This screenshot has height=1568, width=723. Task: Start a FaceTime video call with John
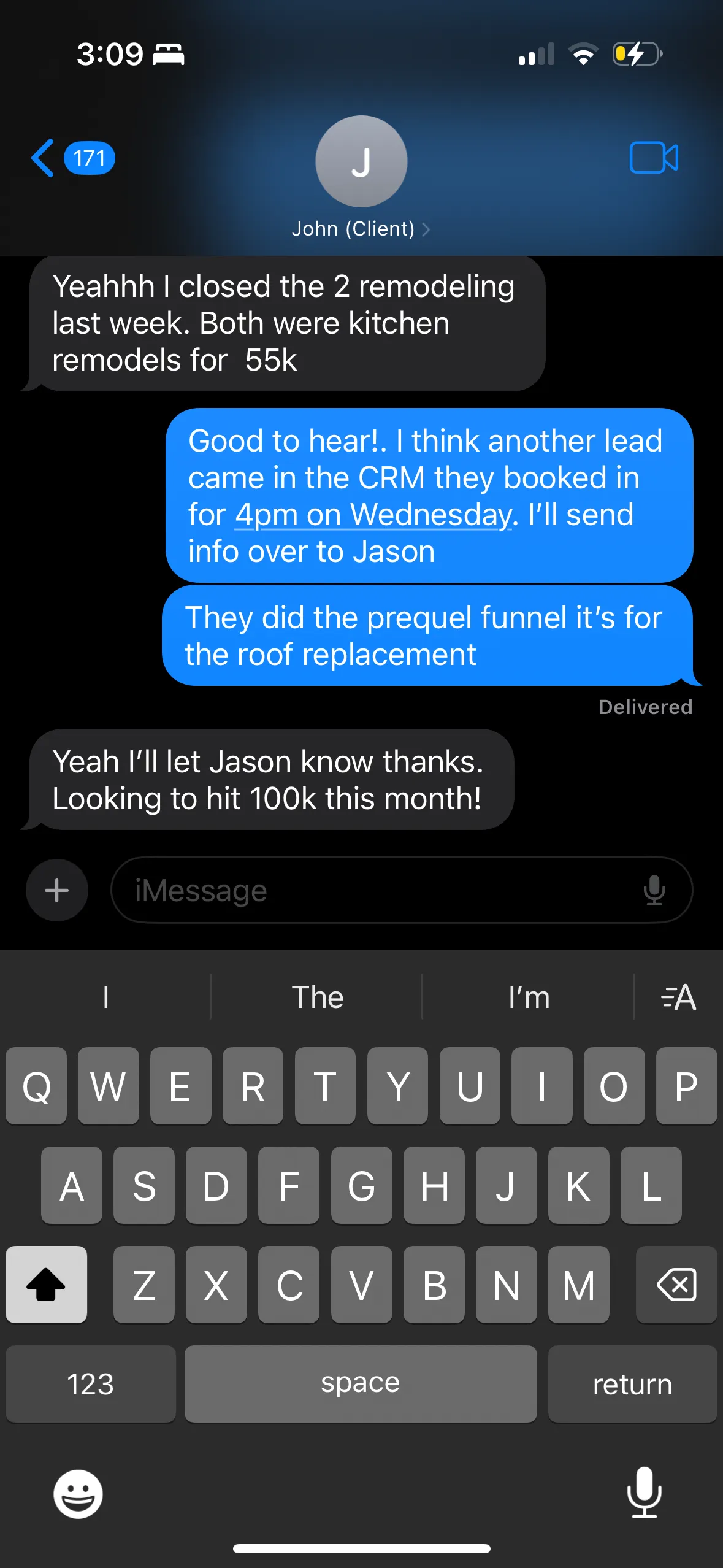654,158
